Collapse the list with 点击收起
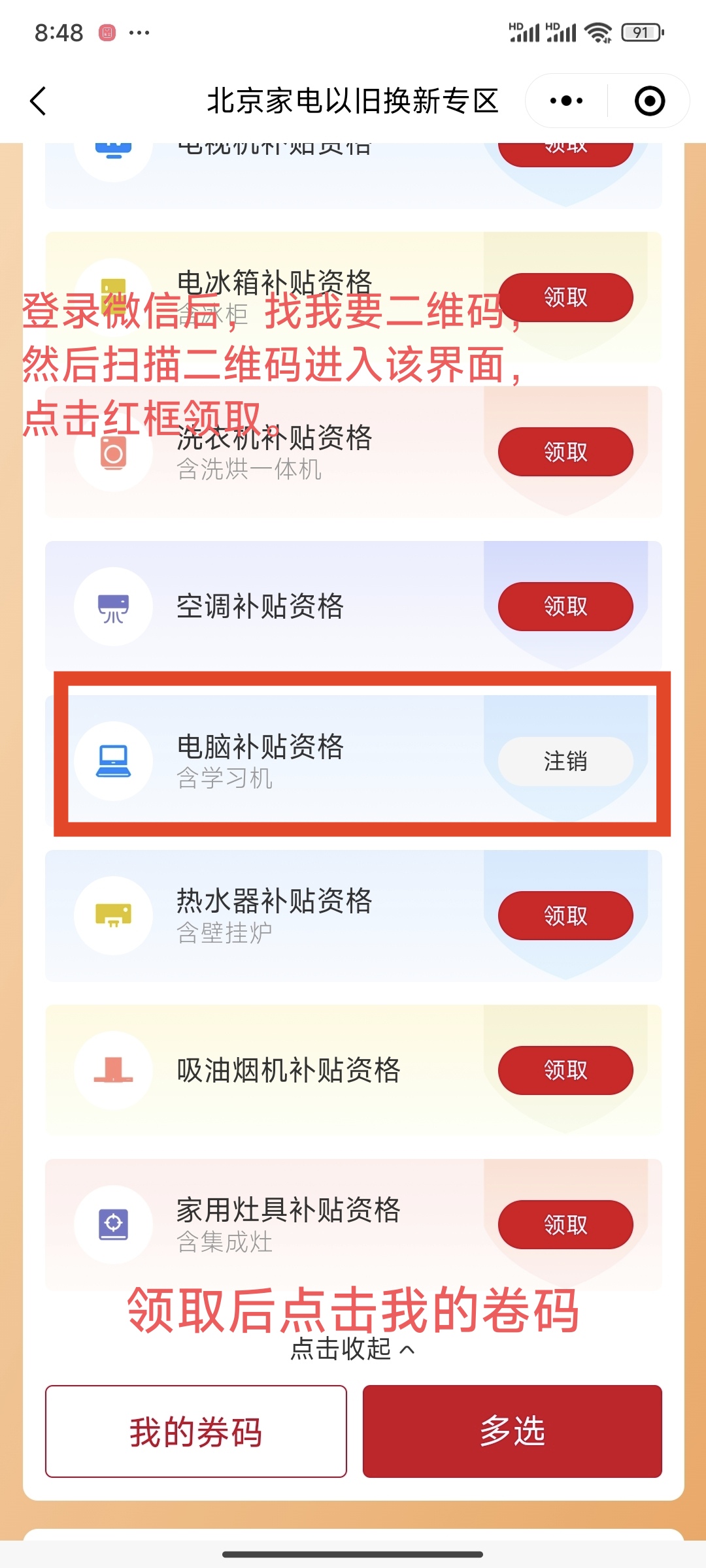 (x=353, y=1349)
